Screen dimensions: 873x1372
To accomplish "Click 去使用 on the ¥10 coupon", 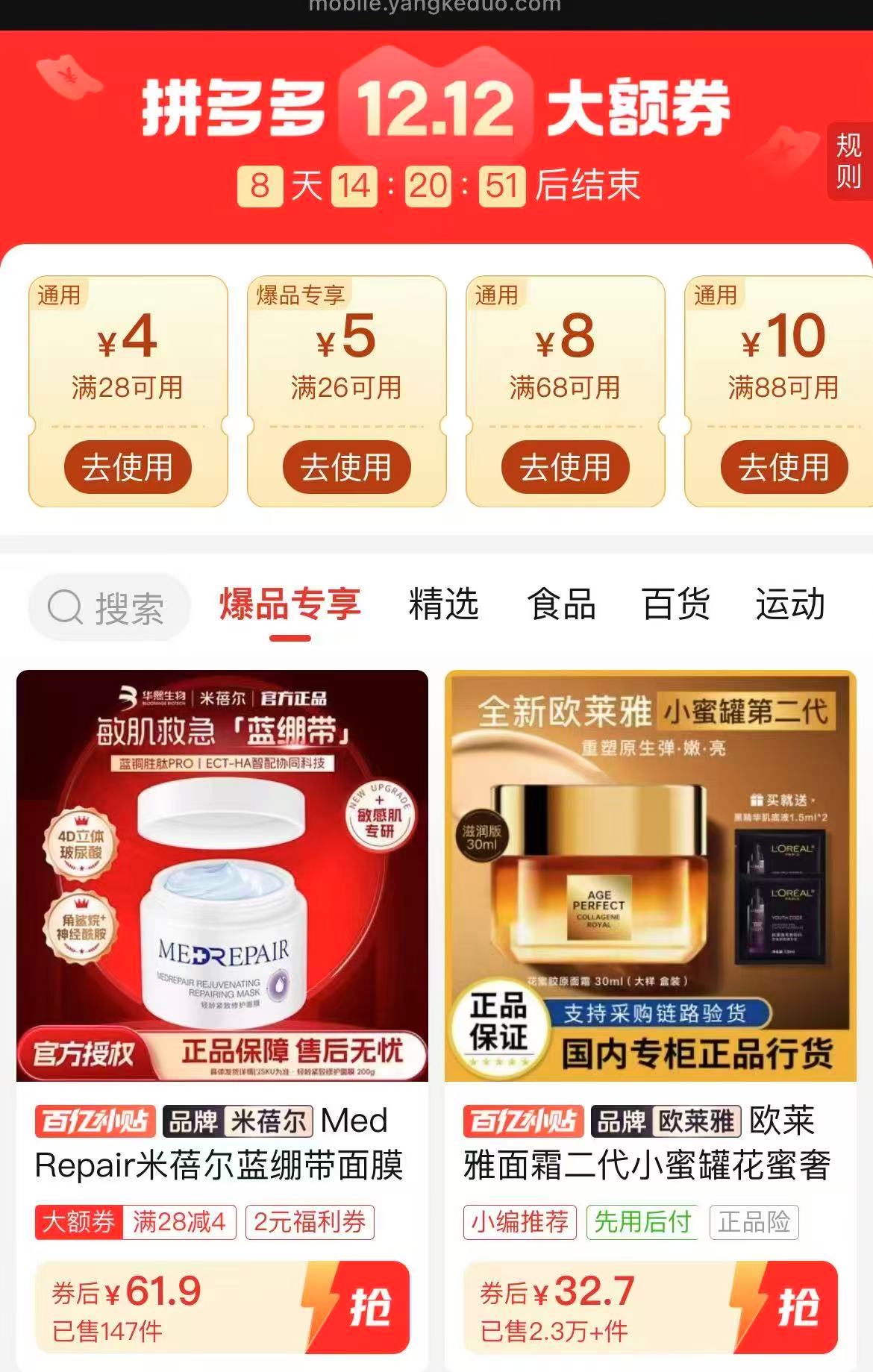I will click(x=785, y=467).
